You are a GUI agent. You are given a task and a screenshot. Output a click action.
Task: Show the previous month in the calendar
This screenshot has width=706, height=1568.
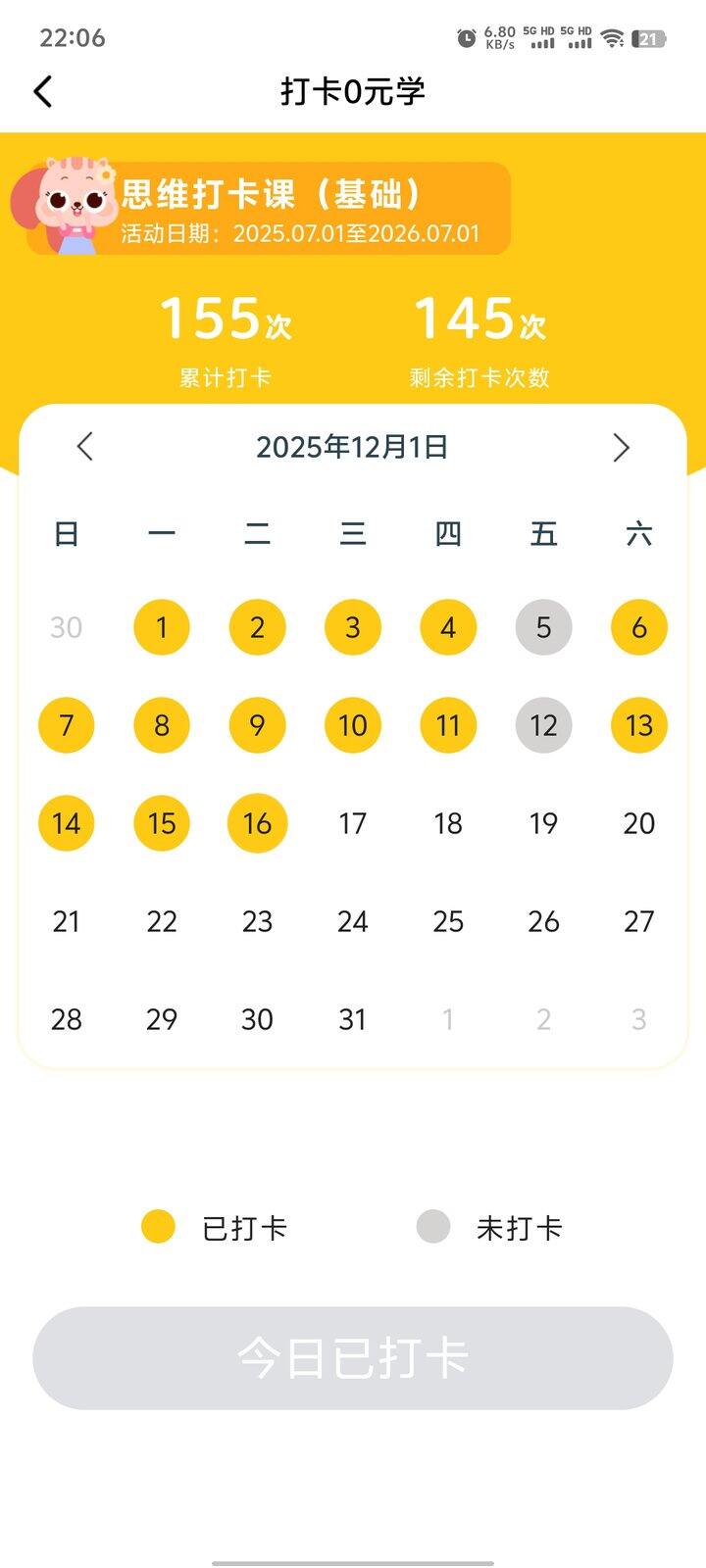[85, 447]
